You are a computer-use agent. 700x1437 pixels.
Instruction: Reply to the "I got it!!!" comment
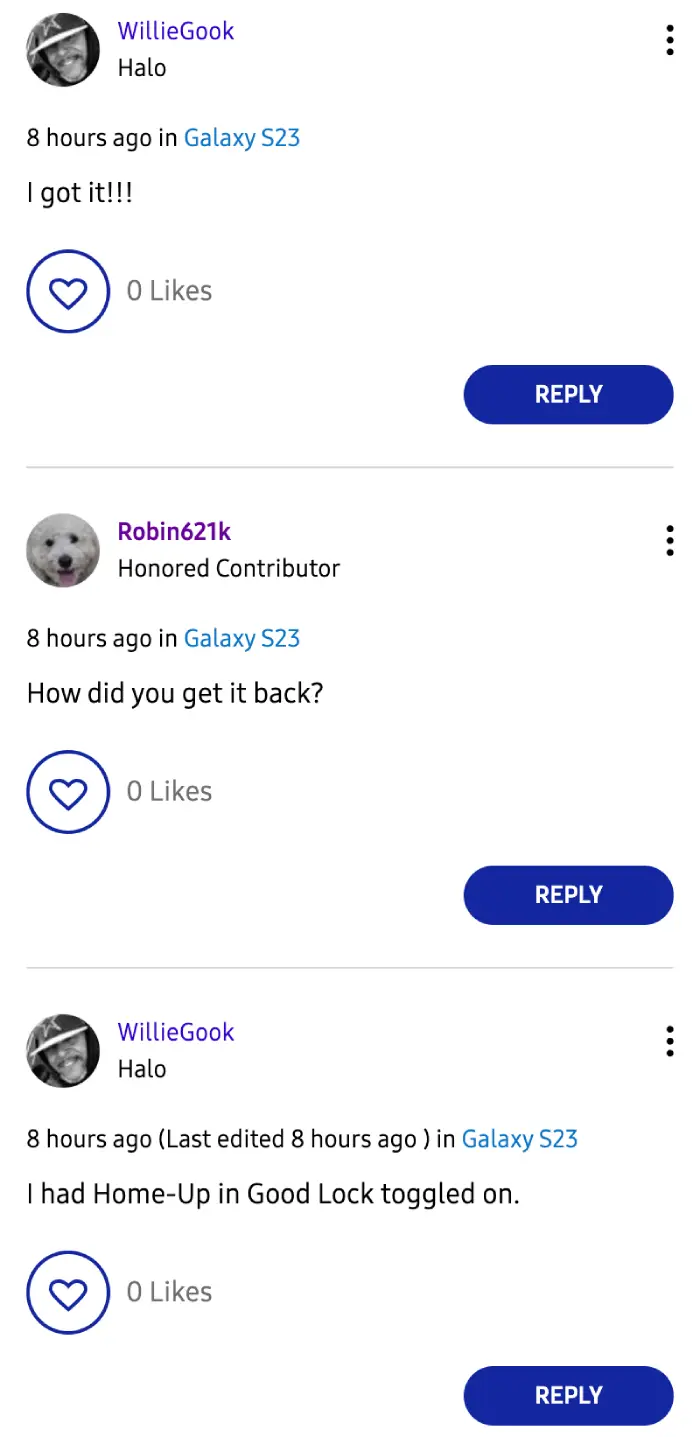pyautogui.click(x=568, y=394)
